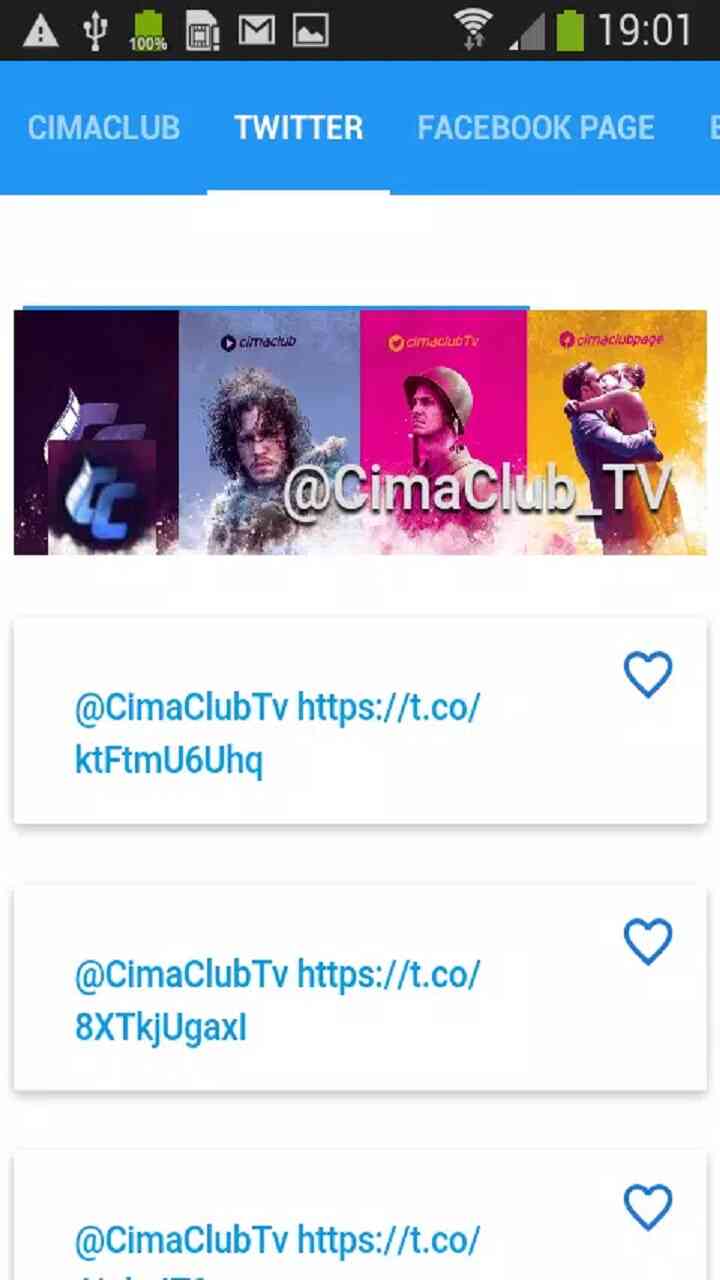Open the SIM card status icon

click(203, 30)
